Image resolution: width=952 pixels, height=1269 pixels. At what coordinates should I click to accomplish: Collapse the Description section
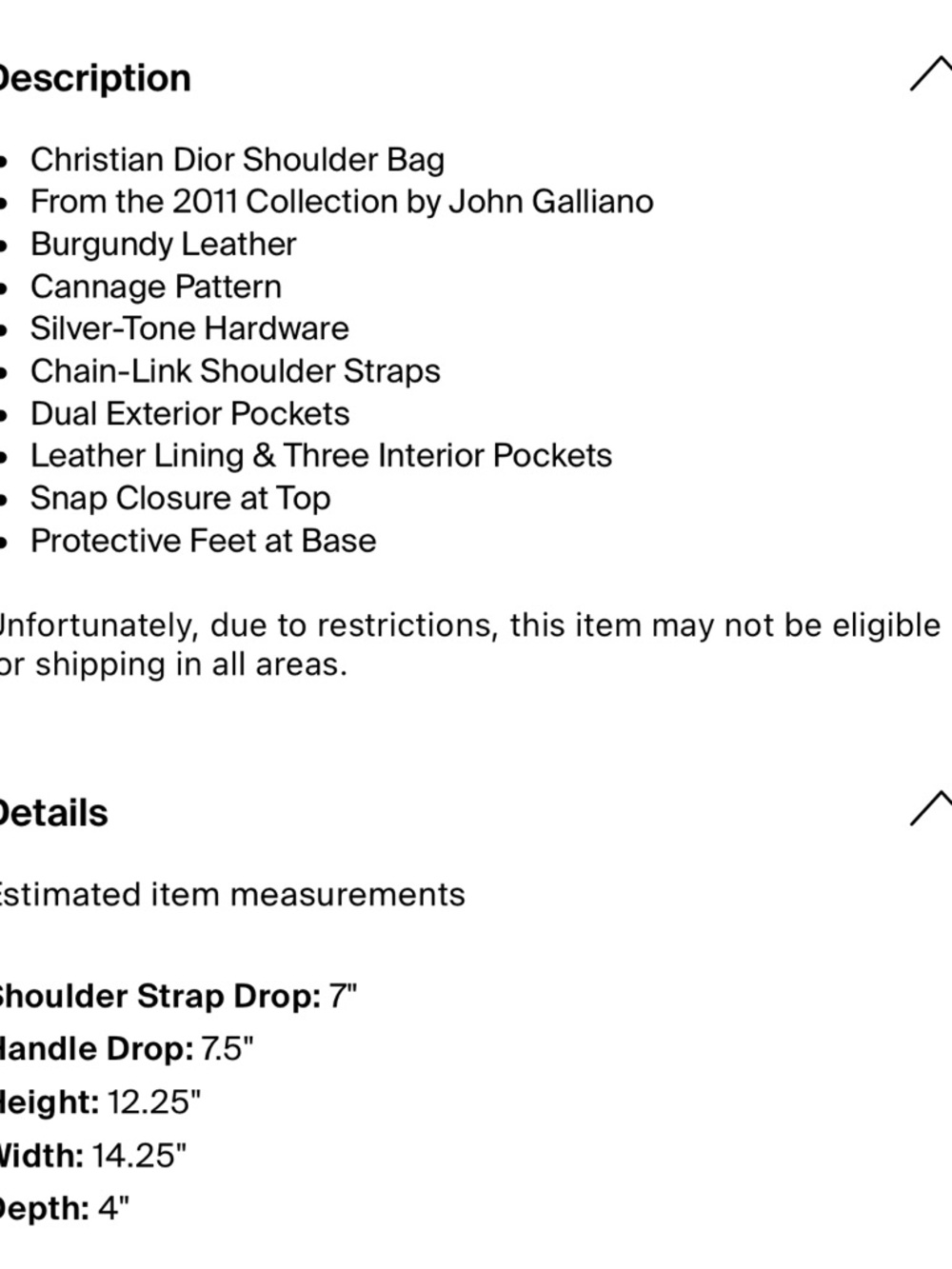[x=930, y=75]
